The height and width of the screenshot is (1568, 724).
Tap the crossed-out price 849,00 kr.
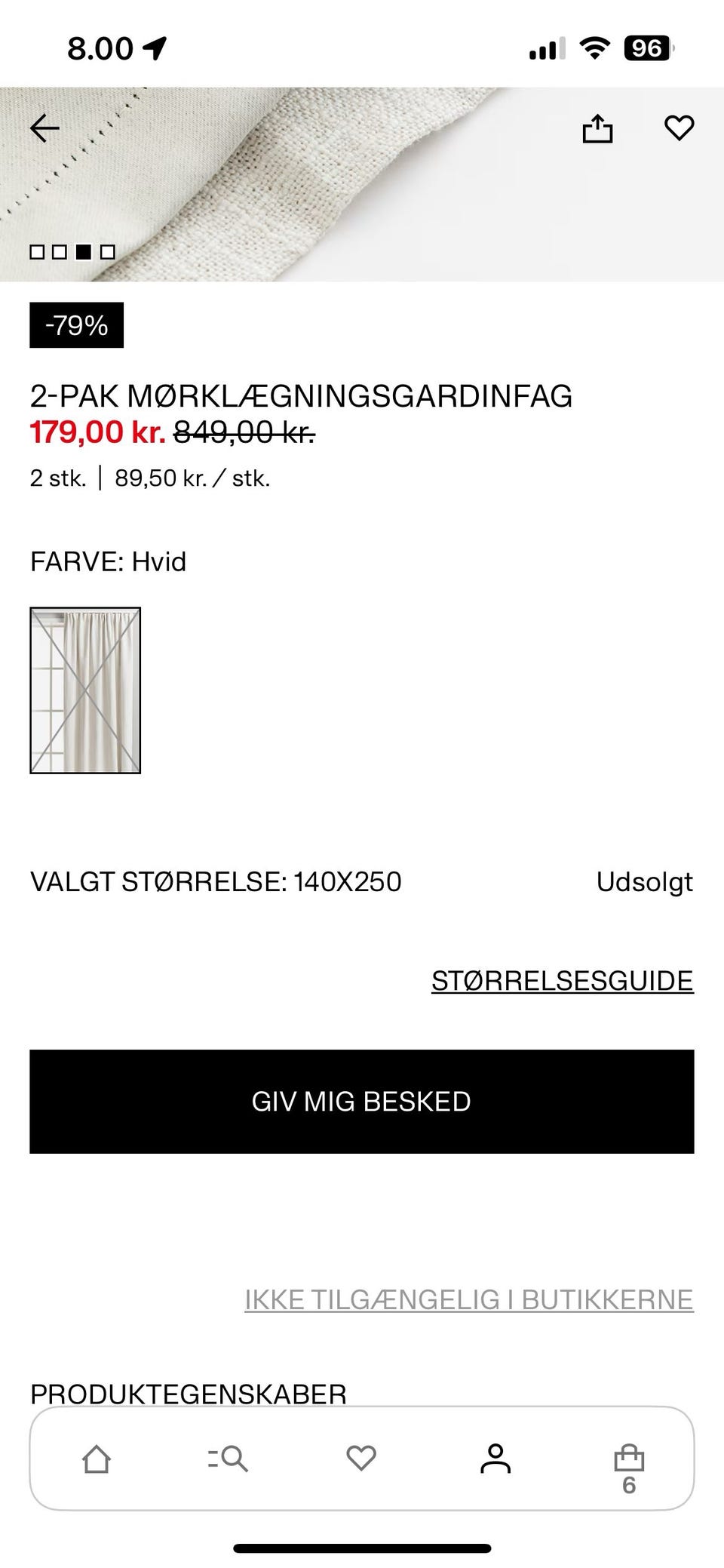(245, 432)
